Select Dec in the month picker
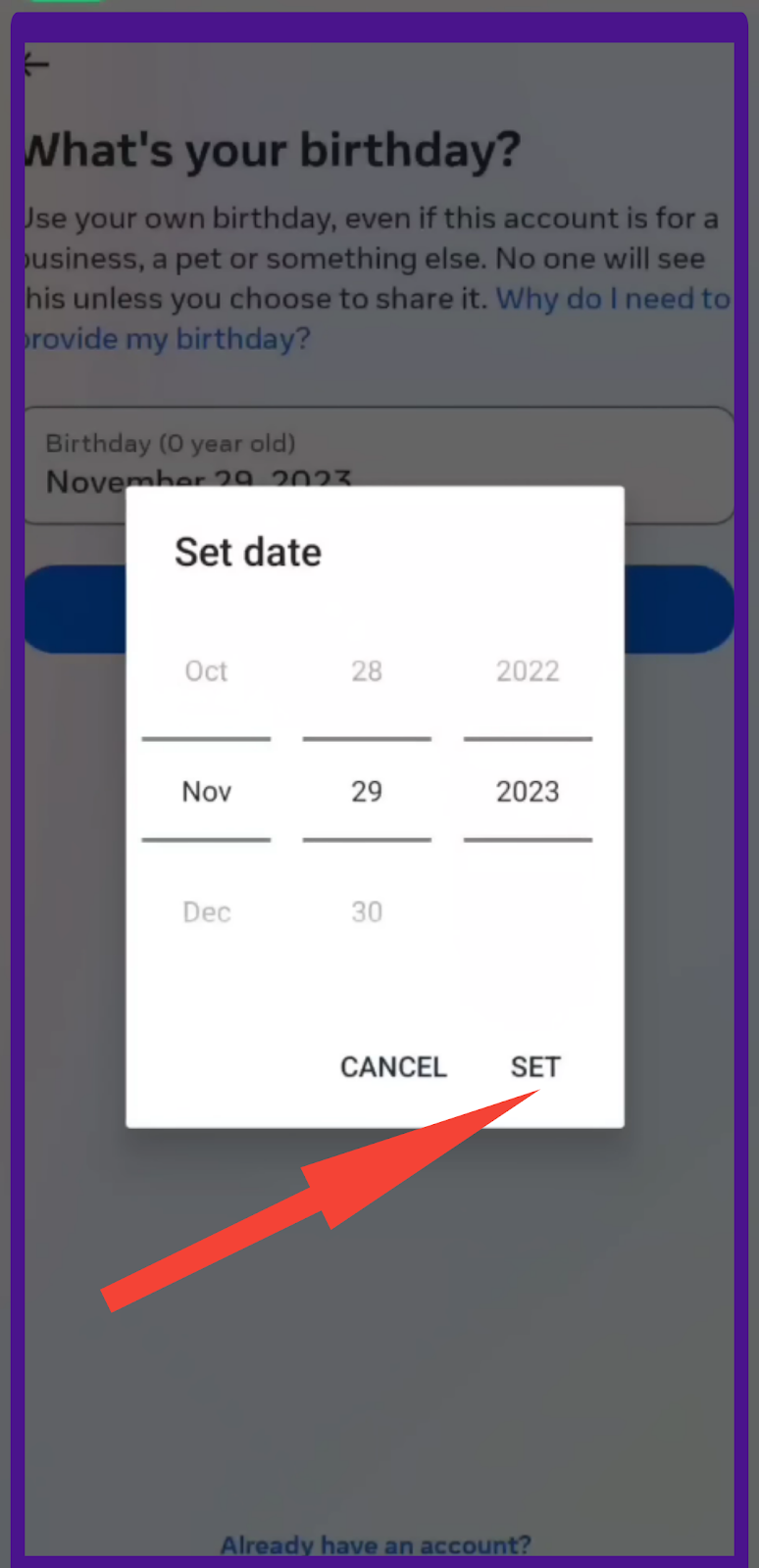Image resolution: width=759 pixels, height=1568 pixels. click(x=207, y=912)
